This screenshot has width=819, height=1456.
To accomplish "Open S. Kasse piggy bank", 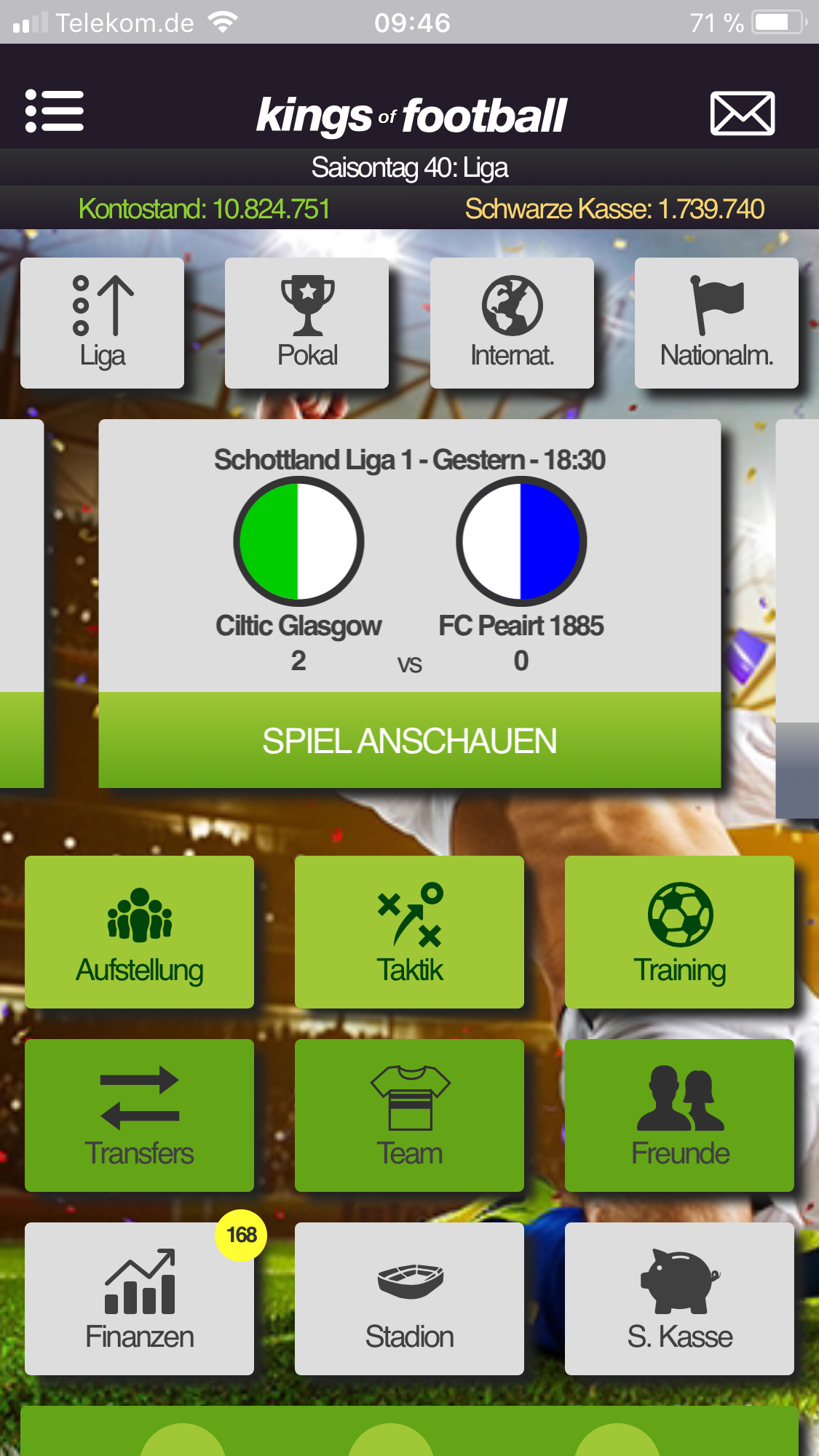I will [x=679, y=1299].
